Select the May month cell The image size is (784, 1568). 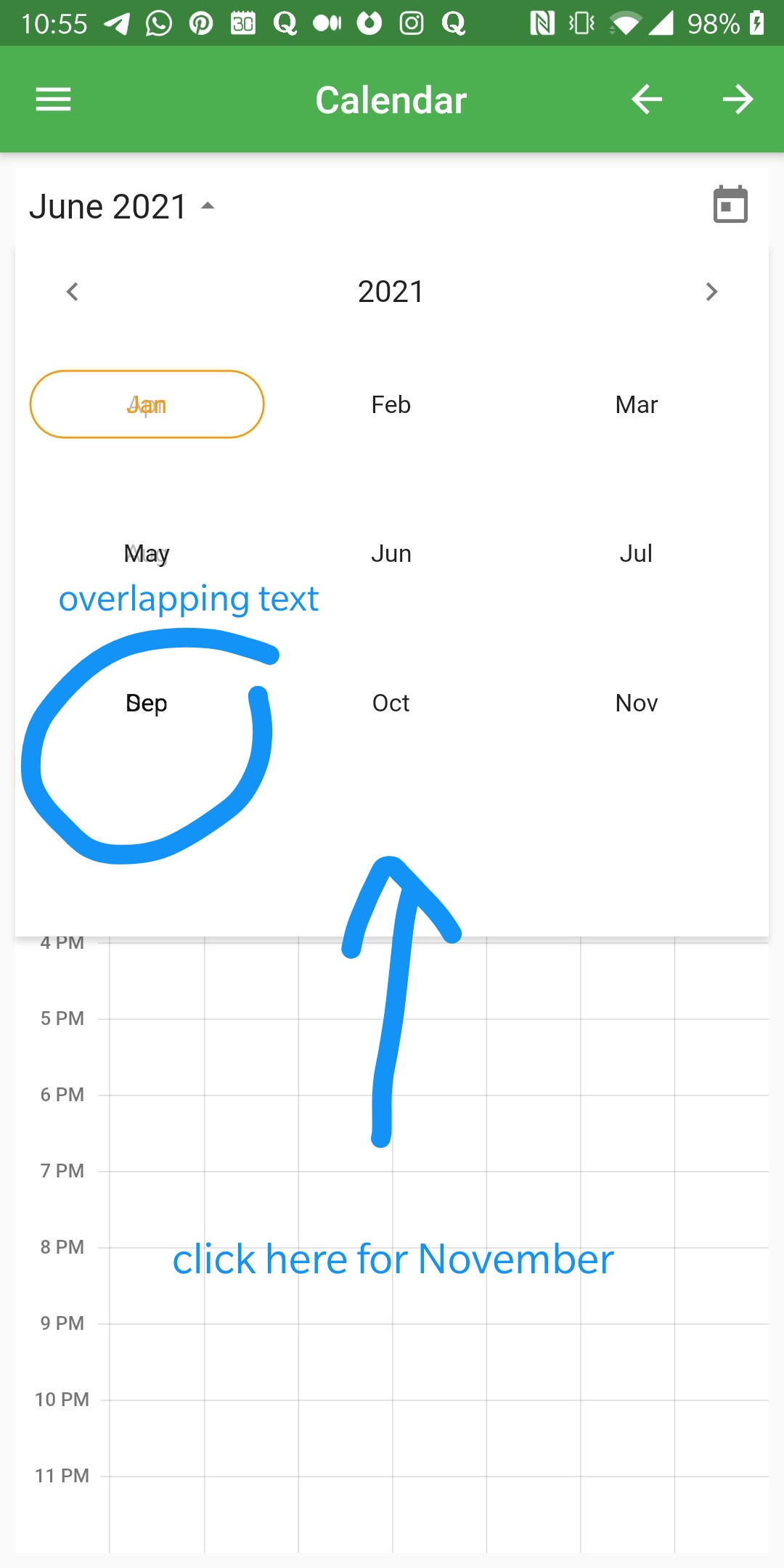(x=147, y=554)
